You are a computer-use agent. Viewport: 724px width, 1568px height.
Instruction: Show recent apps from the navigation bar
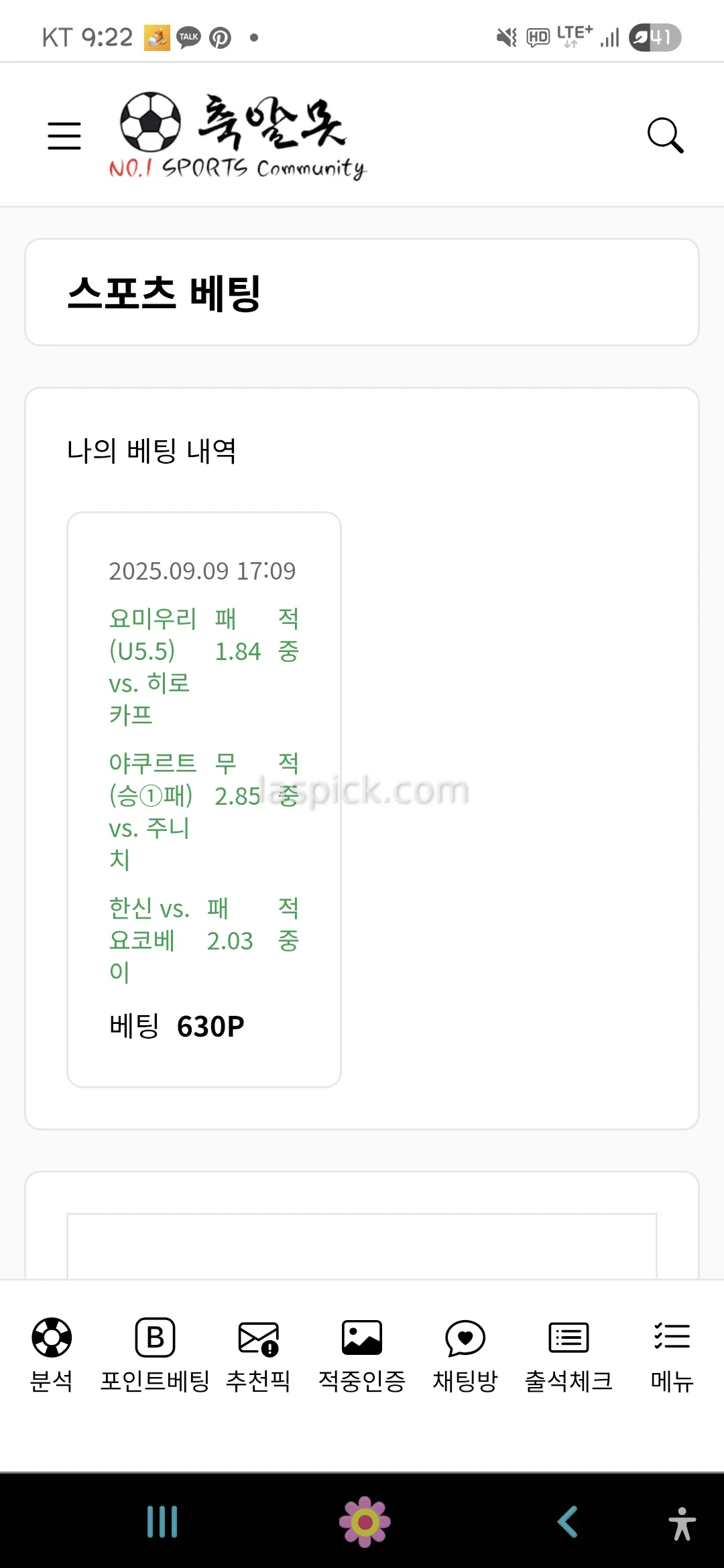click(x=162, y=1522)
